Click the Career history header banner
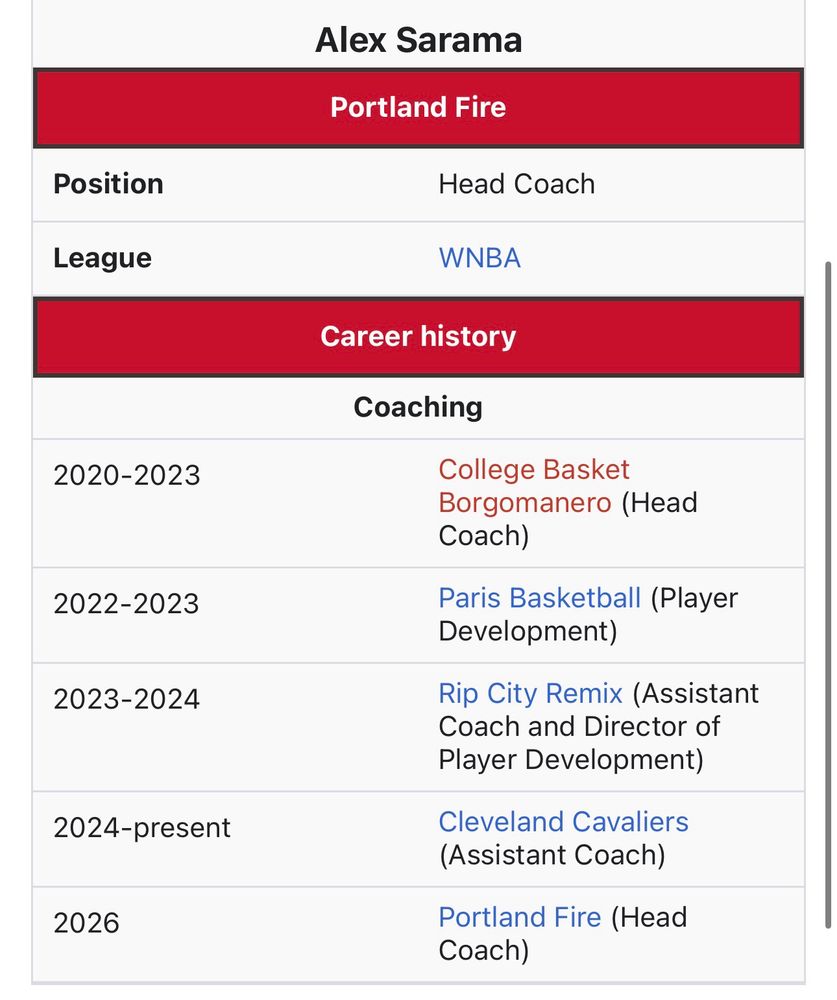 tap(418, 336)
